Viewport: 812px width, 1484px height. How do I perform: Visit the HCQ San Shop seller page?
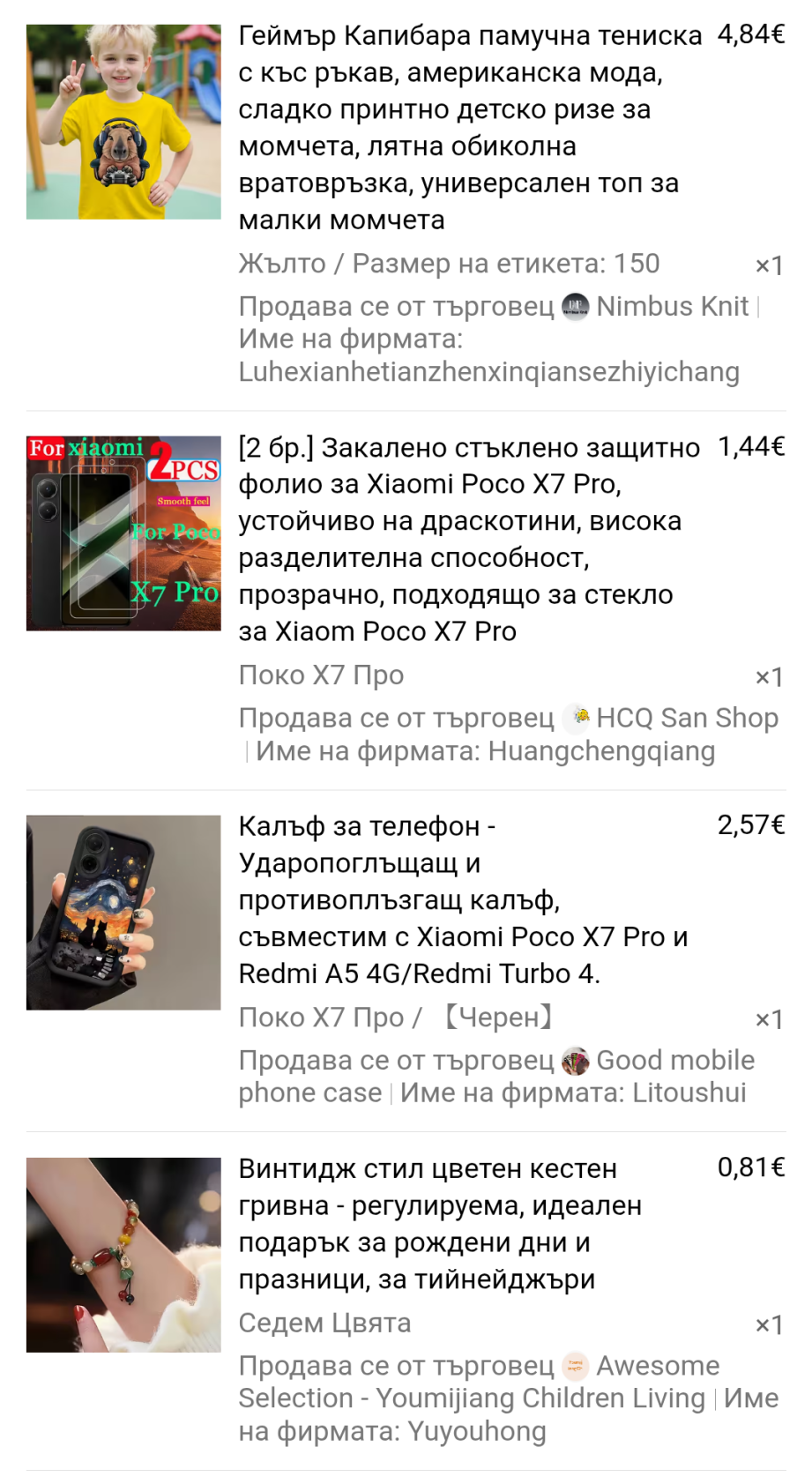(686, 718)
